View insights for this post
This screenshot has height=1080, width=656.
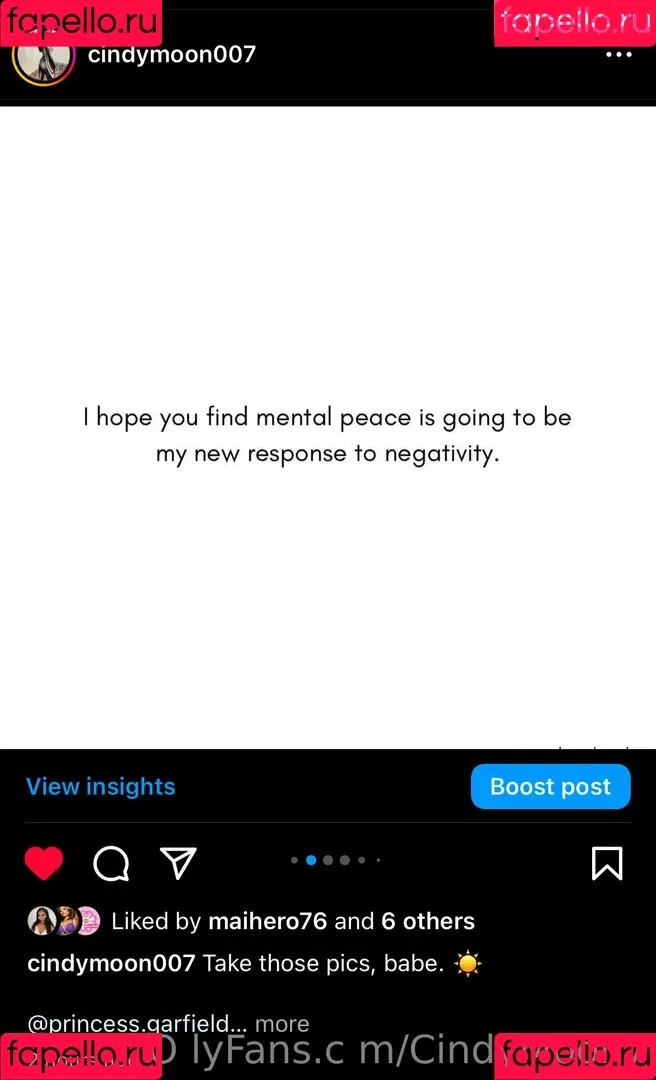[x=100, y=787]
